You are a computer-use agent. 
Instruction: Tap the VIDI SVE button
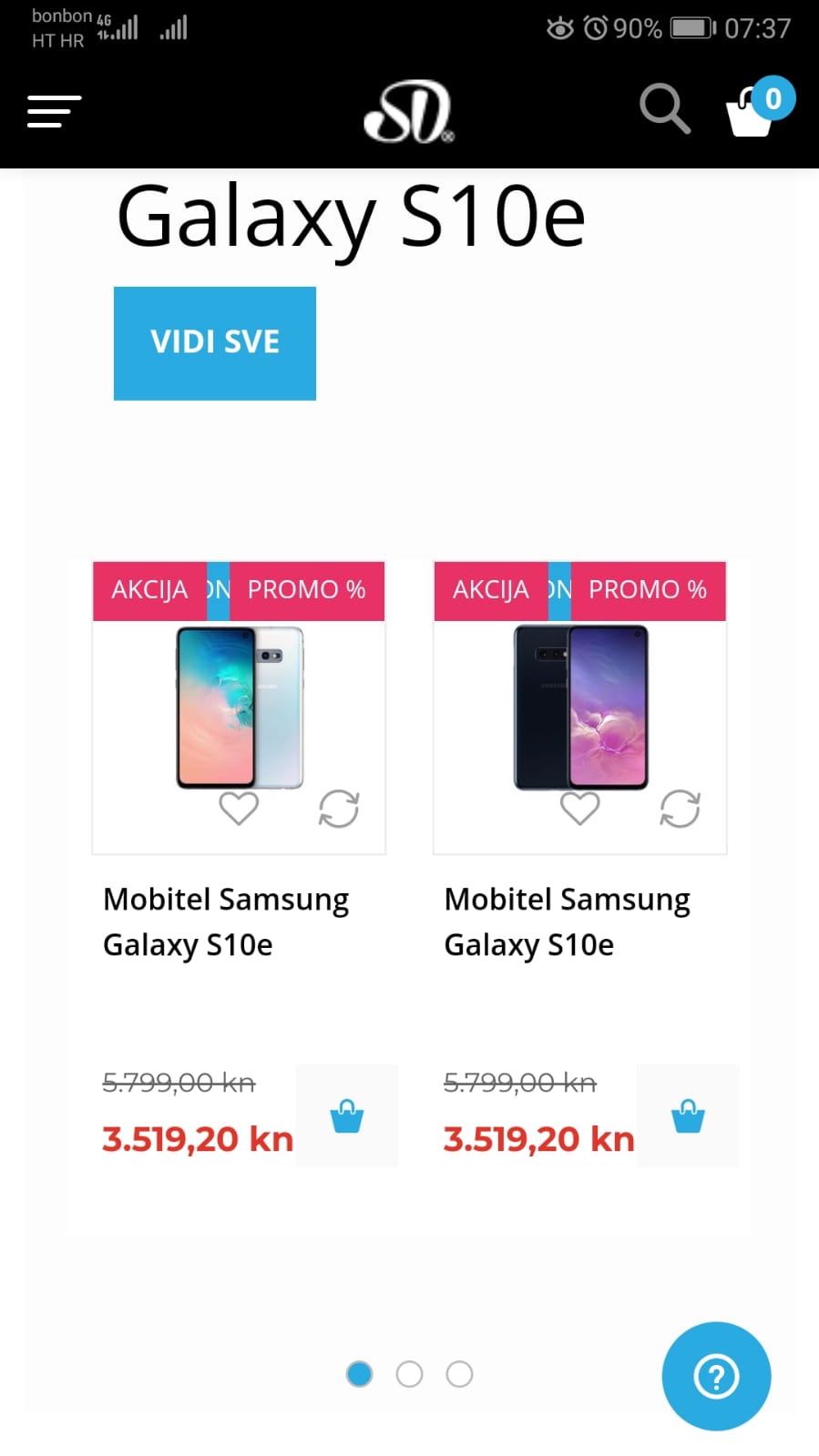click(215, 343)
